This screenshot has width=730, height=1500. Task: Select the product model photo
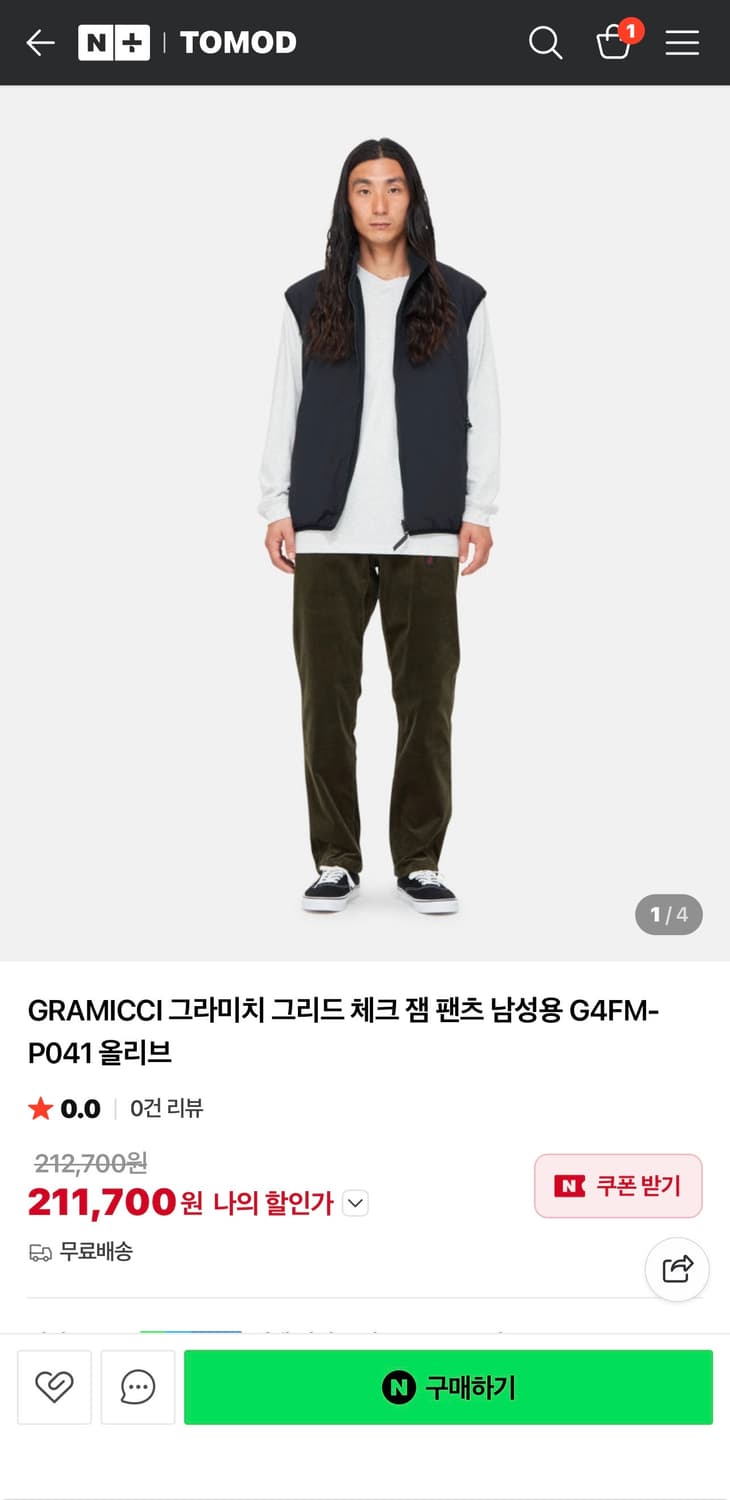(378, 520)
